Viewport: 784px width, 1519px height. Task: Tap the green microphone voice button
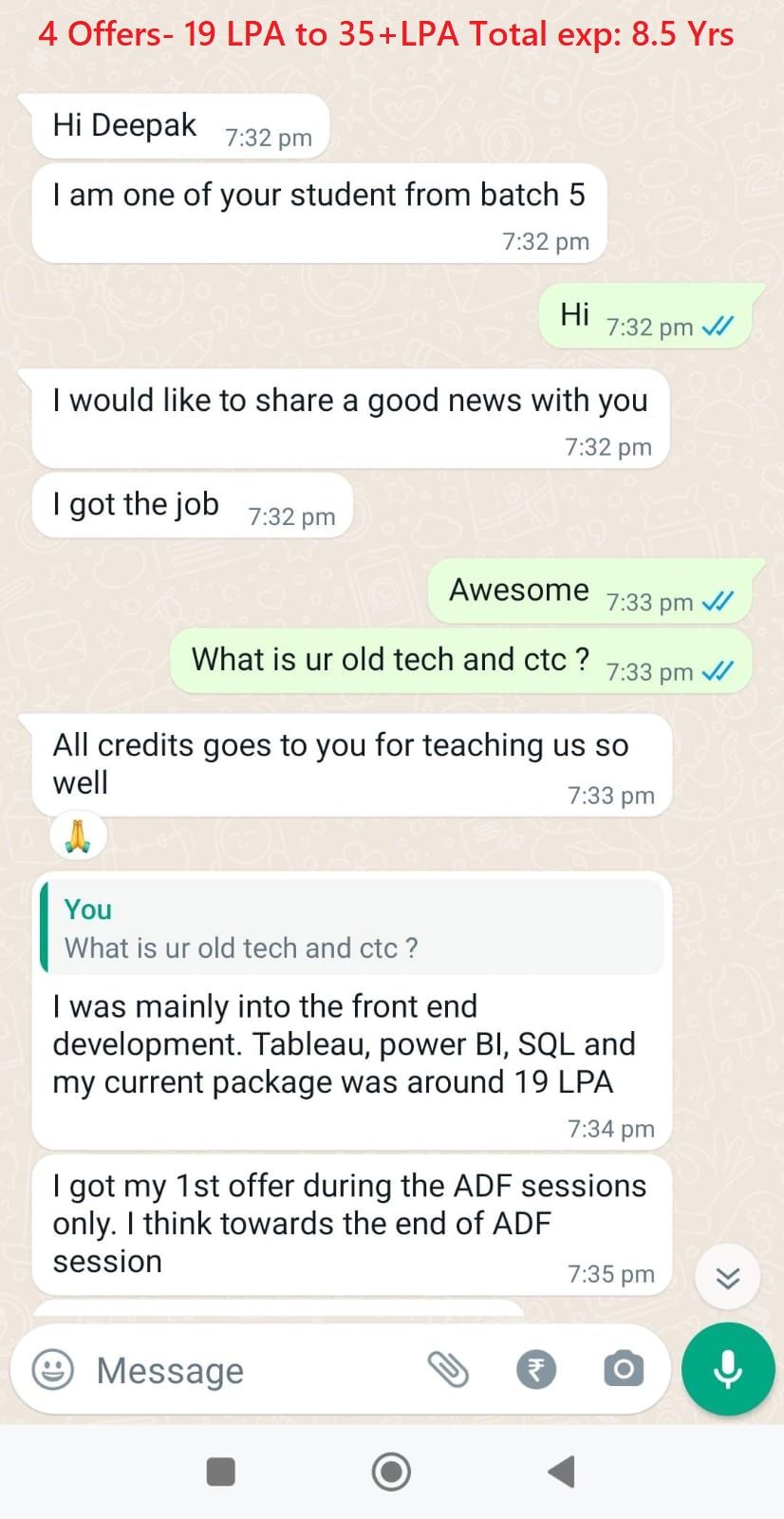728,1369
